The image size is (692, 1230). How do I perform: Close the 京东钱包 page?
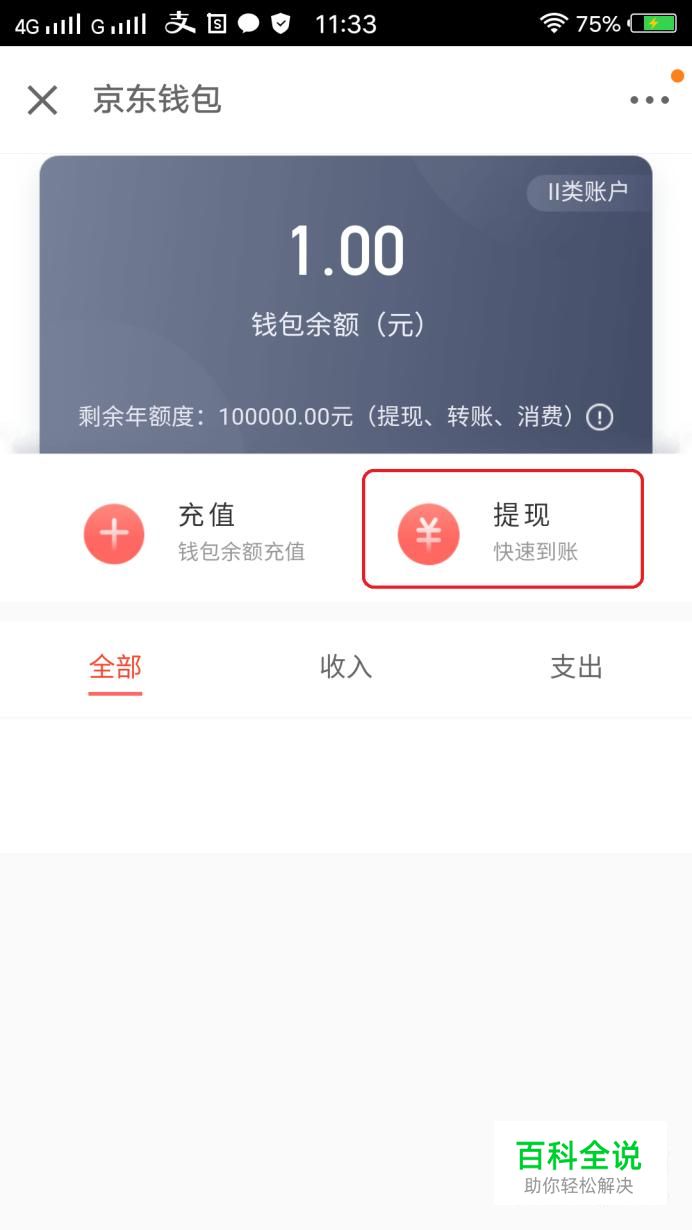coord(42,100)
